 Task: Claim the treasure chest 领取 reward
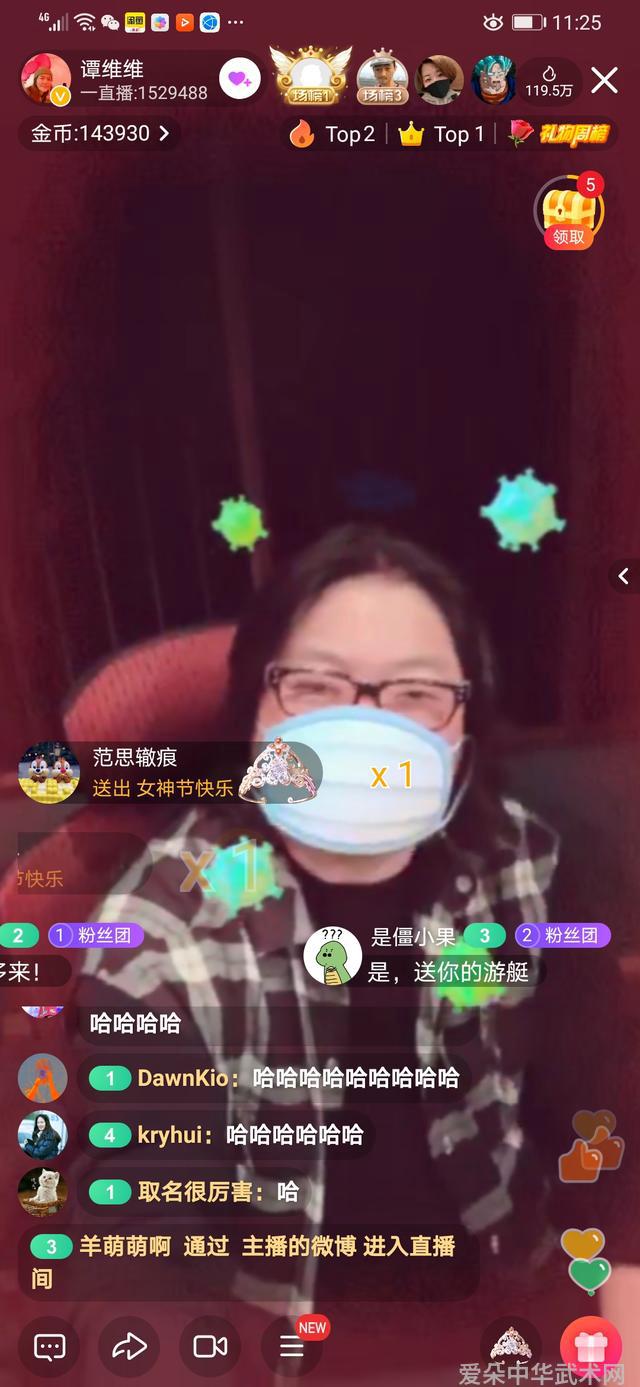click(x=569, y=212)
